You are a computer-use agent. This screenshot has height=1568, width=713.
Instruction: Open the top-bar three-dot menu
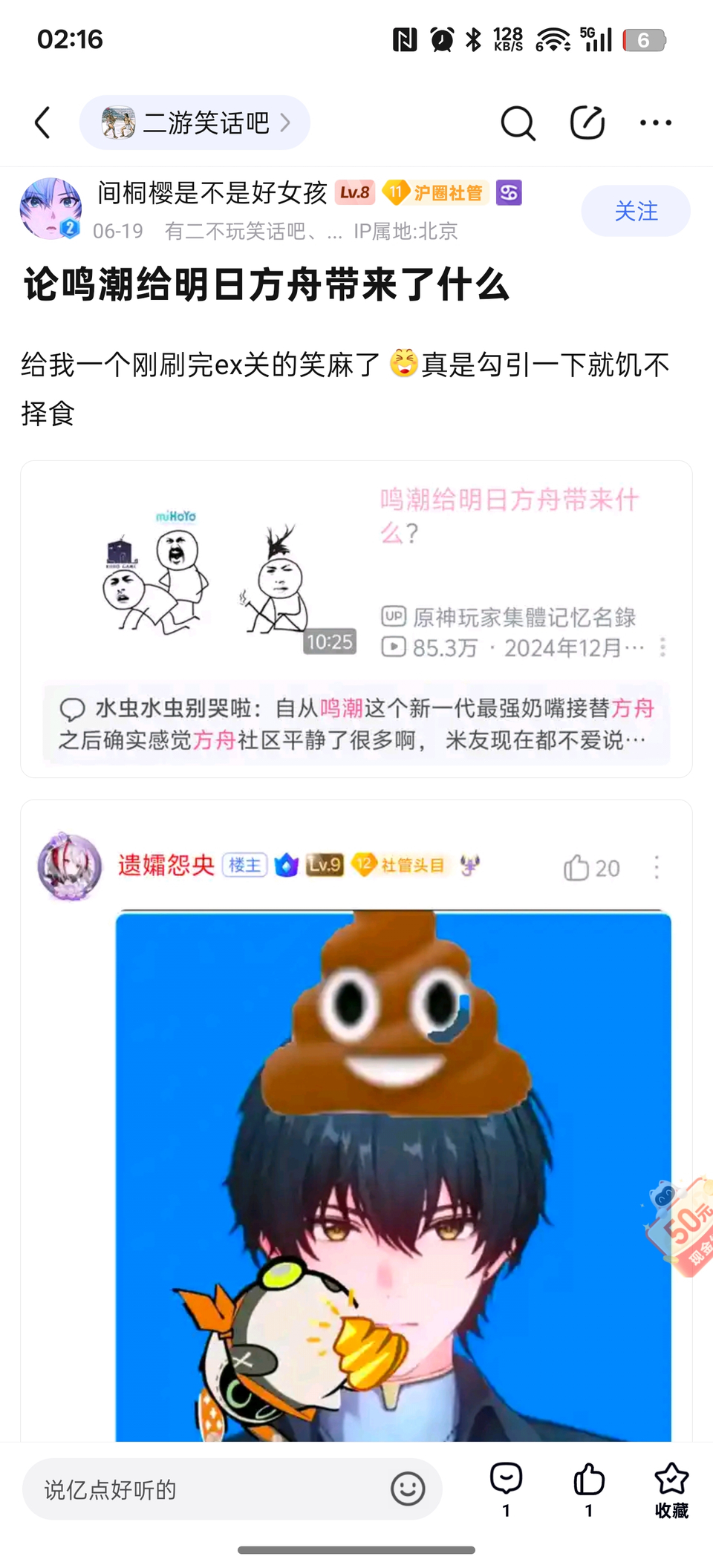(656, 122)
